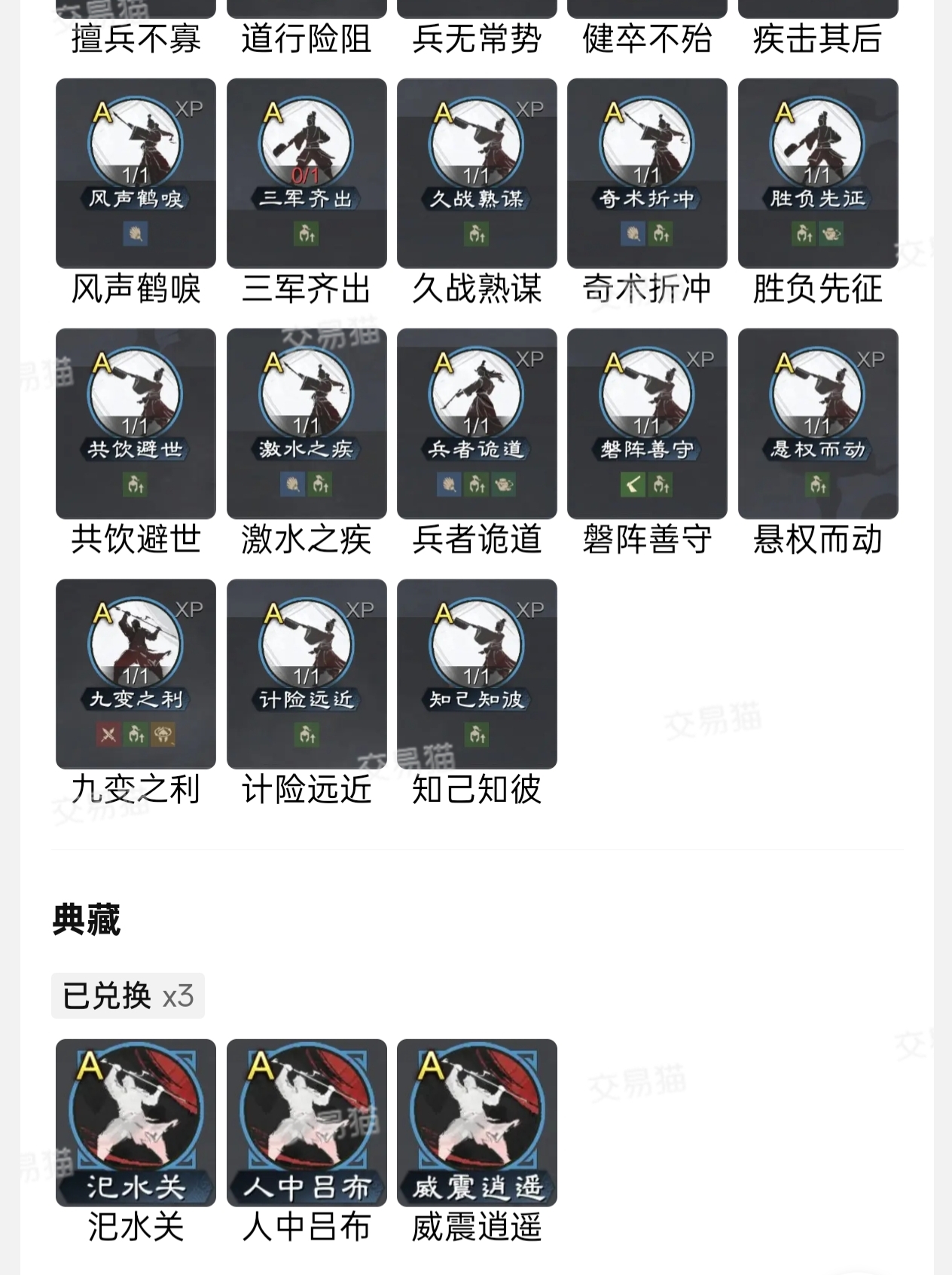Tap the 知己知彼 tile

click(477, 674)
